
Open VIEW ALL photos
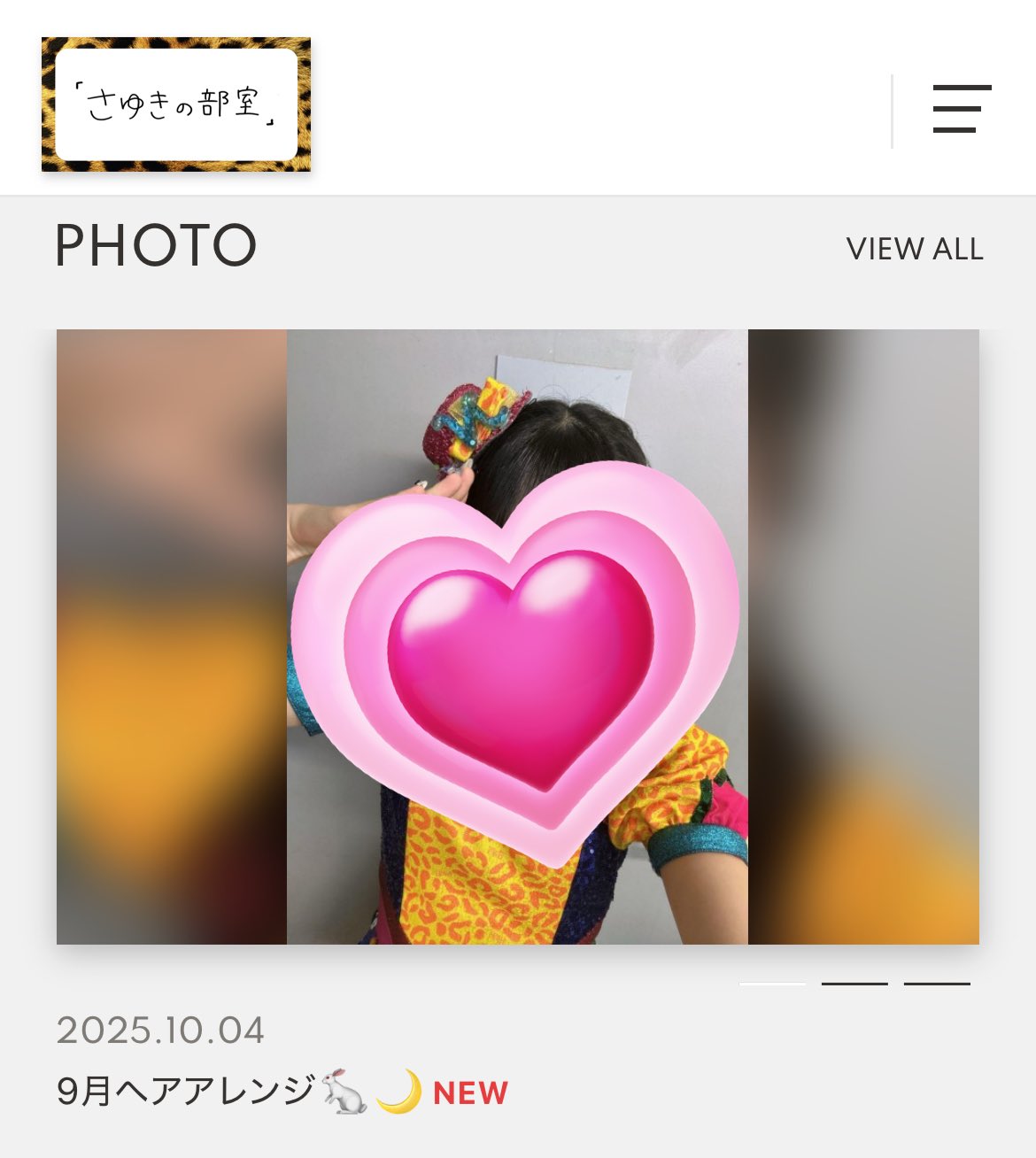pyautogui.click(x=914, y=249)
